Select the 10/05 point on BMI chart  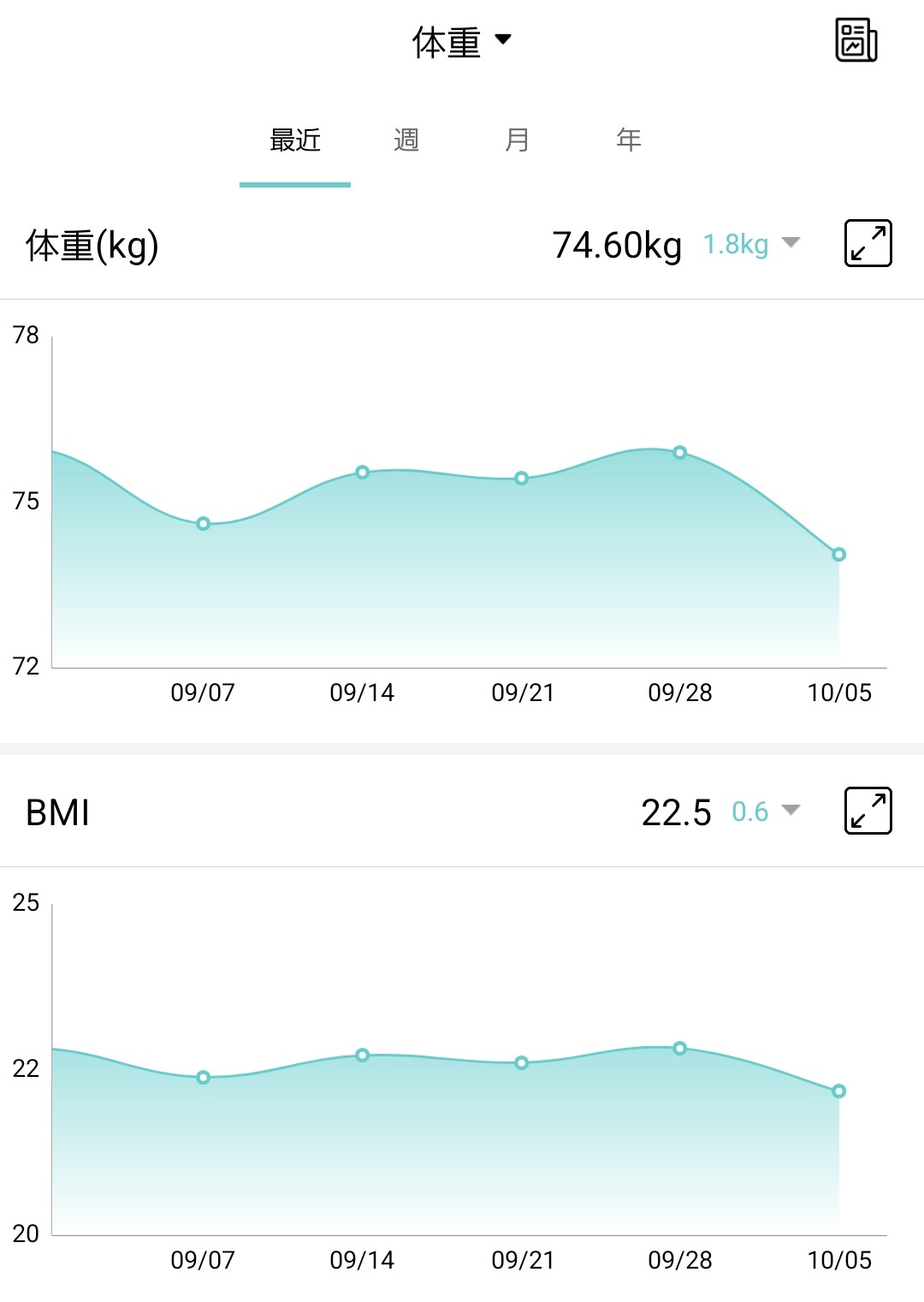point(839,1091)
